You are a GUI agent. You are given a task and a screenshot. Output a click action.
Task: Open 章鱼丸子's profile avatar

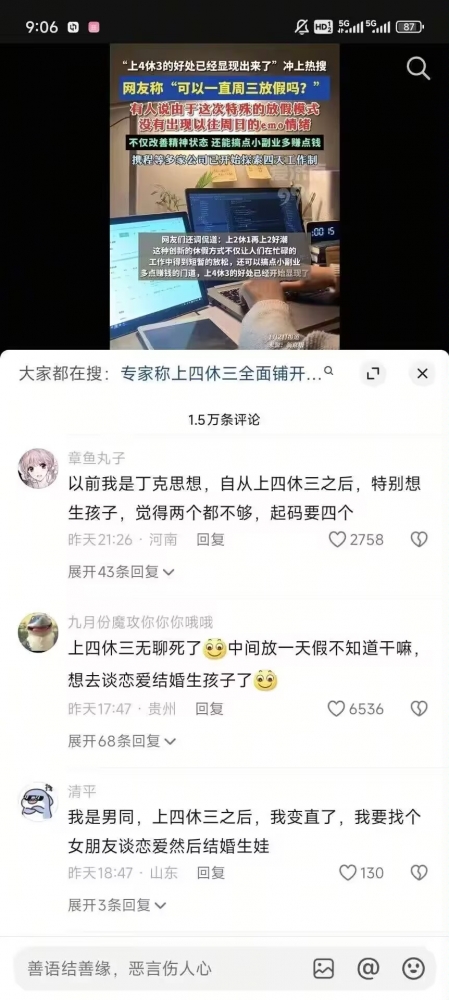tap(38, 468)
